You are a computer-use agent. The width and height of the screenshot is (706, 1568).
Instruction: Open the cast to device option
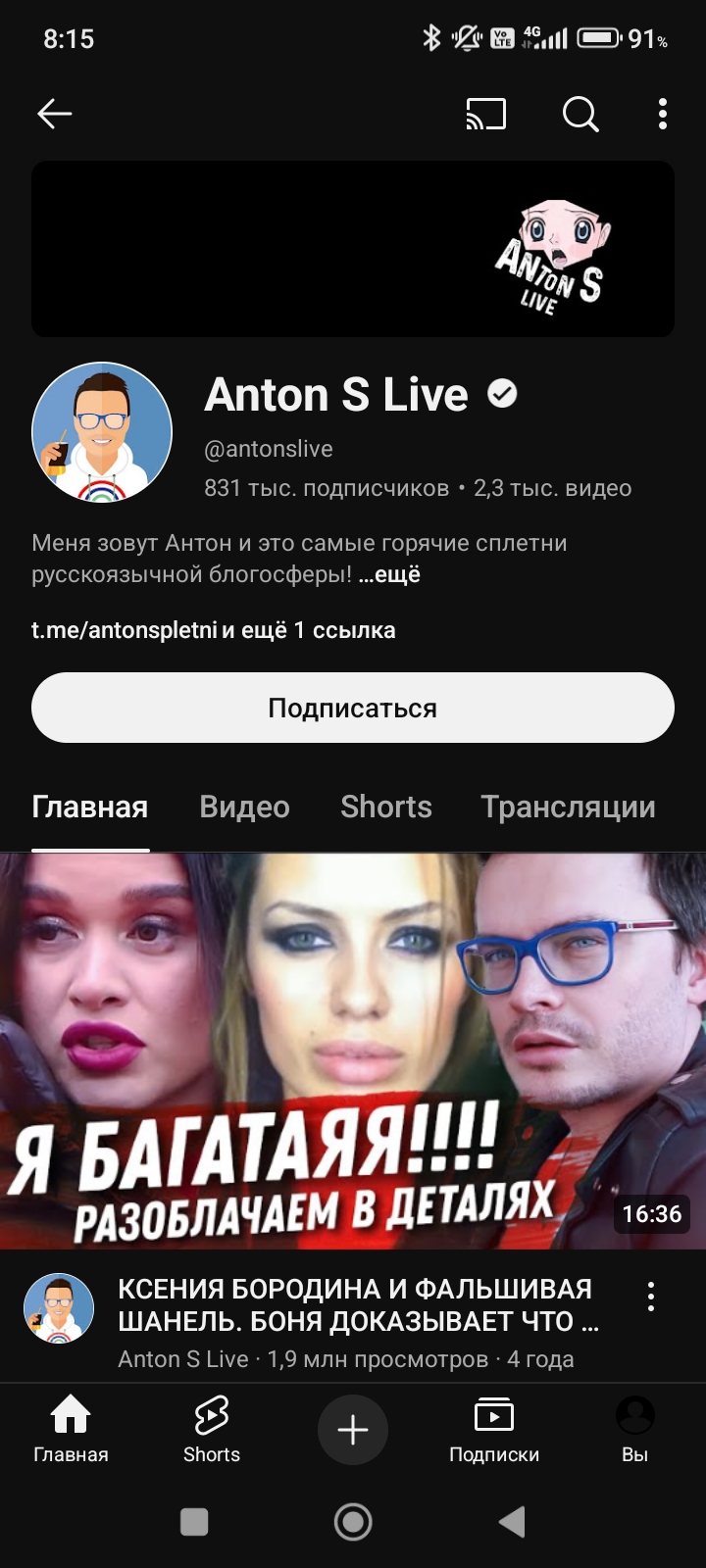(485, 115)
